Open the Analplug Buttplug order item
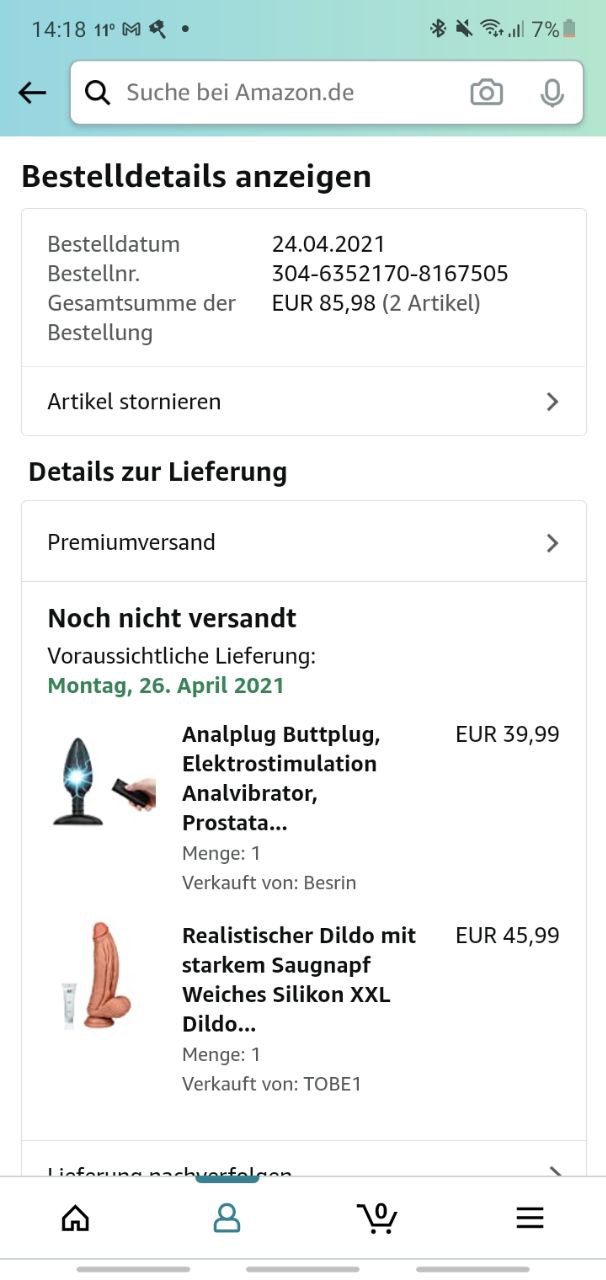This screenshot has height=1280, width=606. pyautogui.click(x=280, y=778)
